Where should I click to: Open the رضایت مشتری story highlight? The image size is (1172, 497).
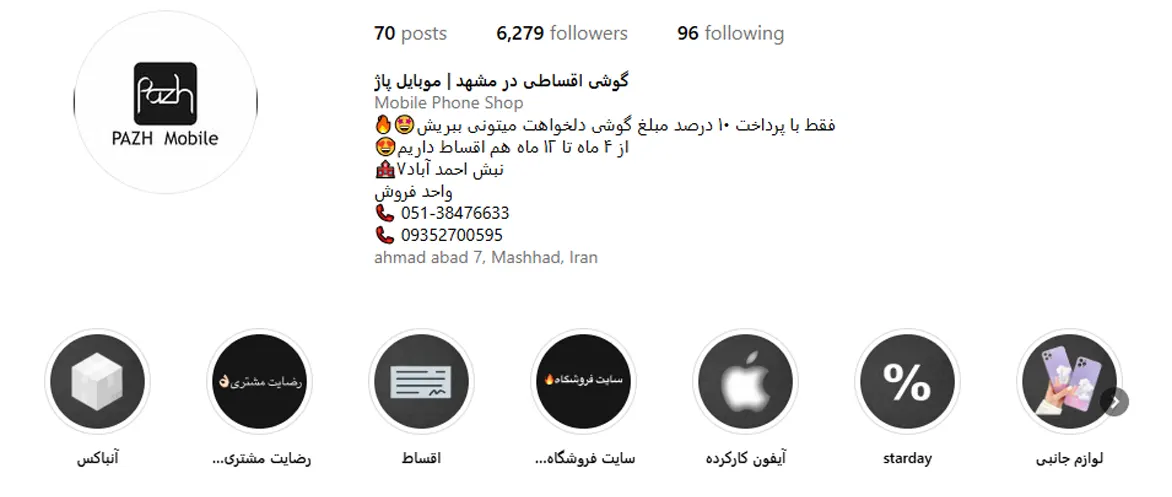pos(259,383)
